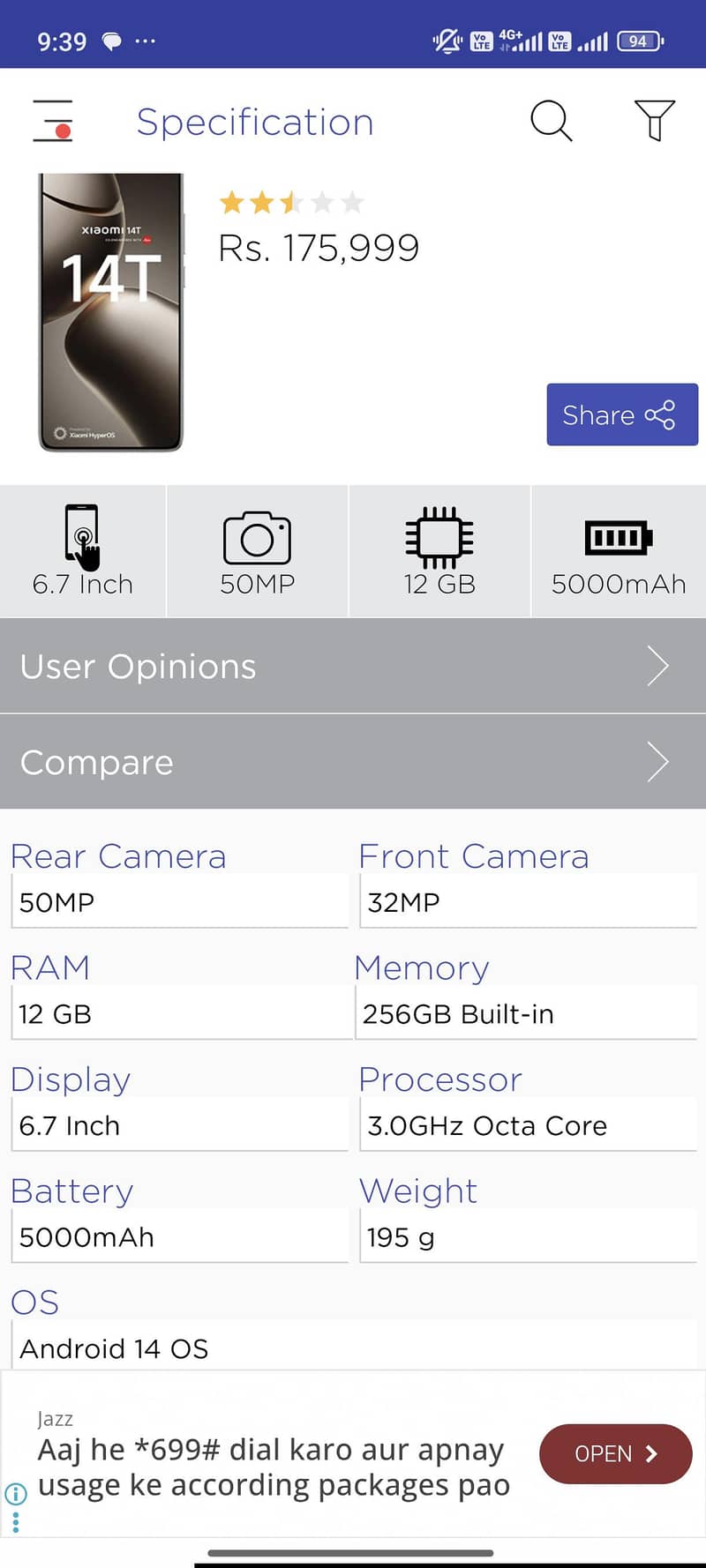Select the display size icon showing 6.7 Inch
The image size is (706, 1568).
(x=83, y=535)
